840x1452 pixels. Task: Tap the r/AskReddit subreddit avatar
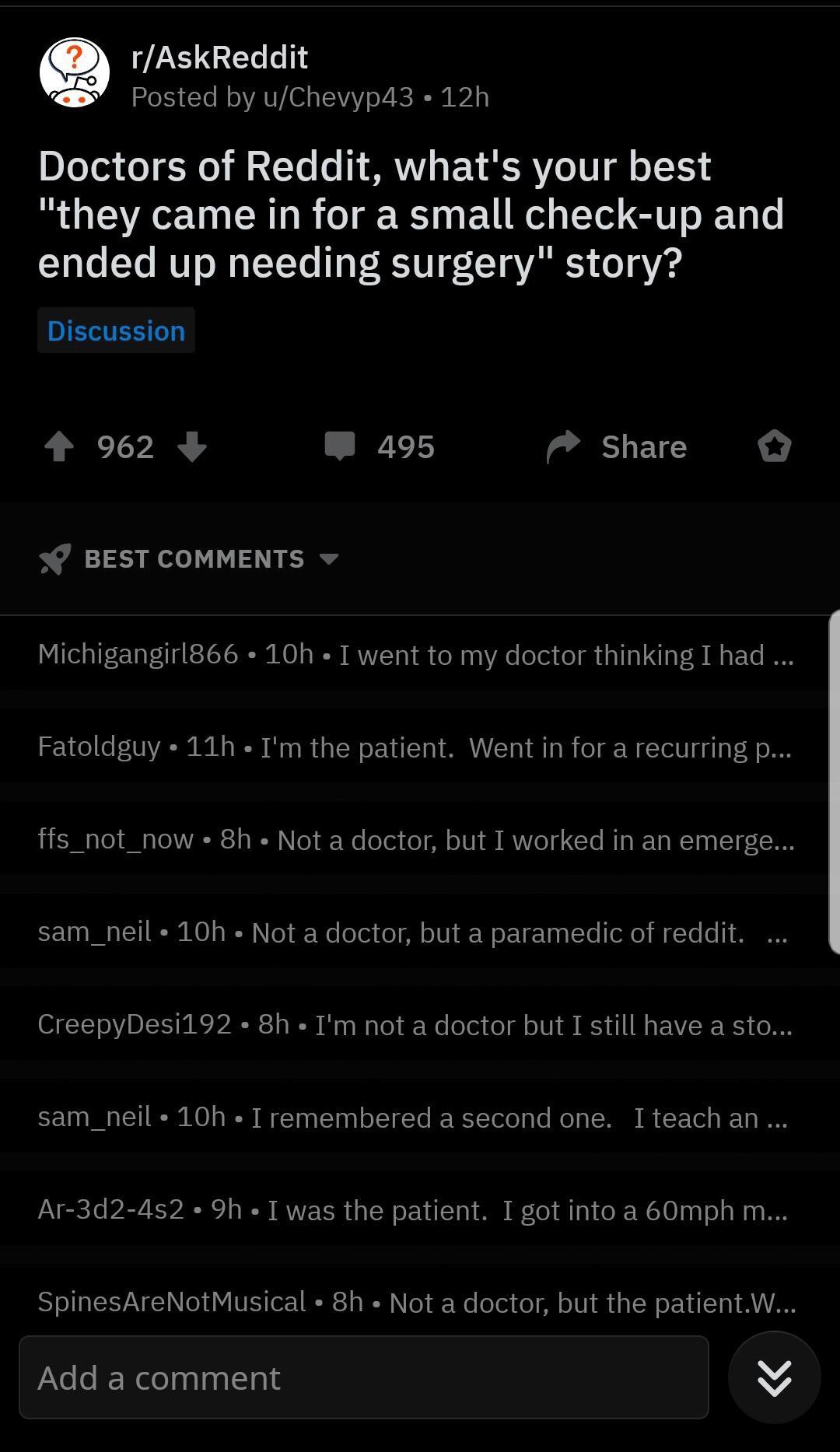(75, 72)
